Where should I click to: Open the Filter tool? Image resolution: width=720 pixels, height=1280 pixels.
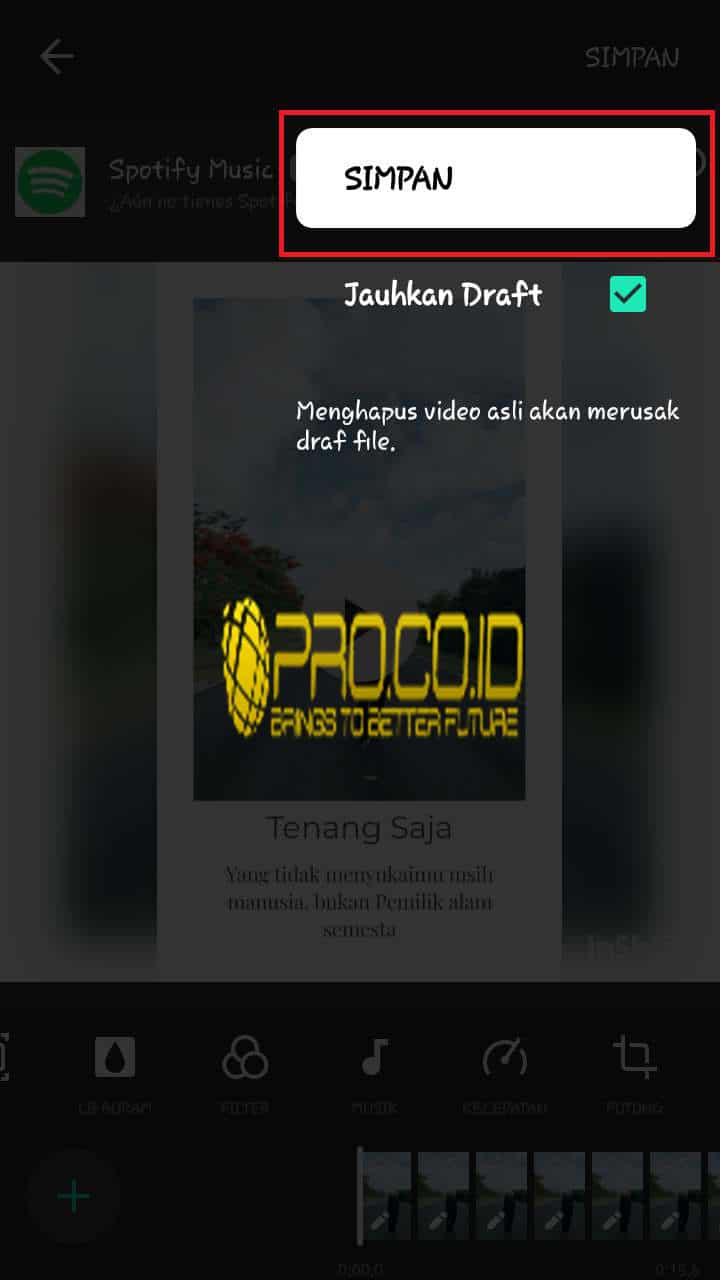[x=245, y=1075]
